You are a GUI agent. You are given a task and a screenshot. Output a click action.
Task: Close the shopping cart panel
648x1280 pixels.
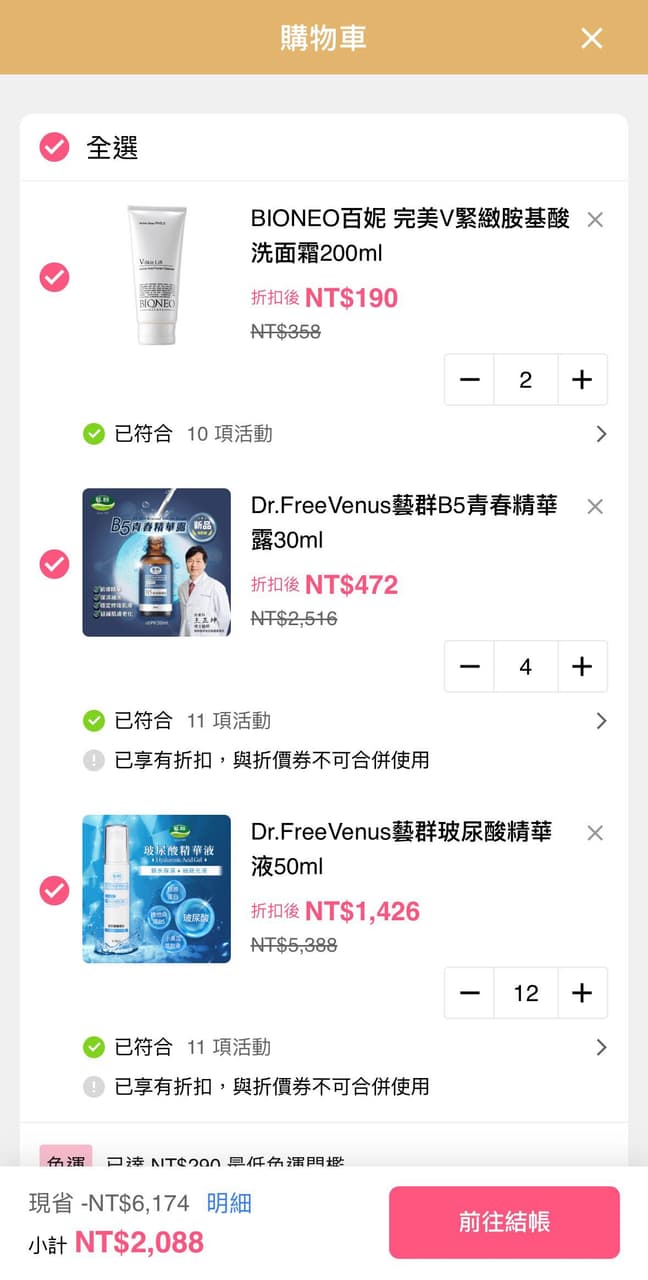[x=592, y=38]
